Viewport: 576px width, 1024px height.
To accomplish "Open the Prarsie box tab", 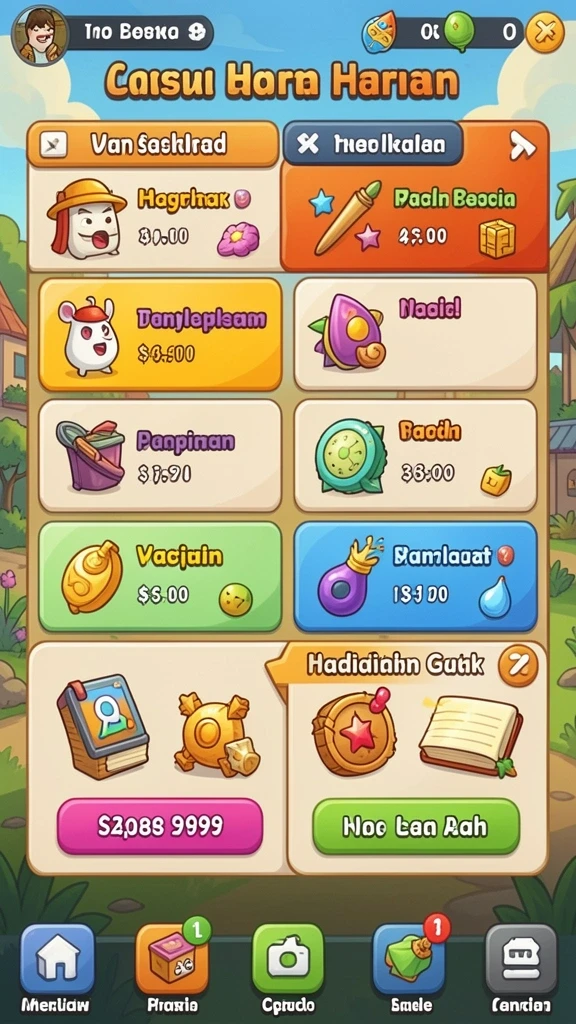I will [172, 967].
